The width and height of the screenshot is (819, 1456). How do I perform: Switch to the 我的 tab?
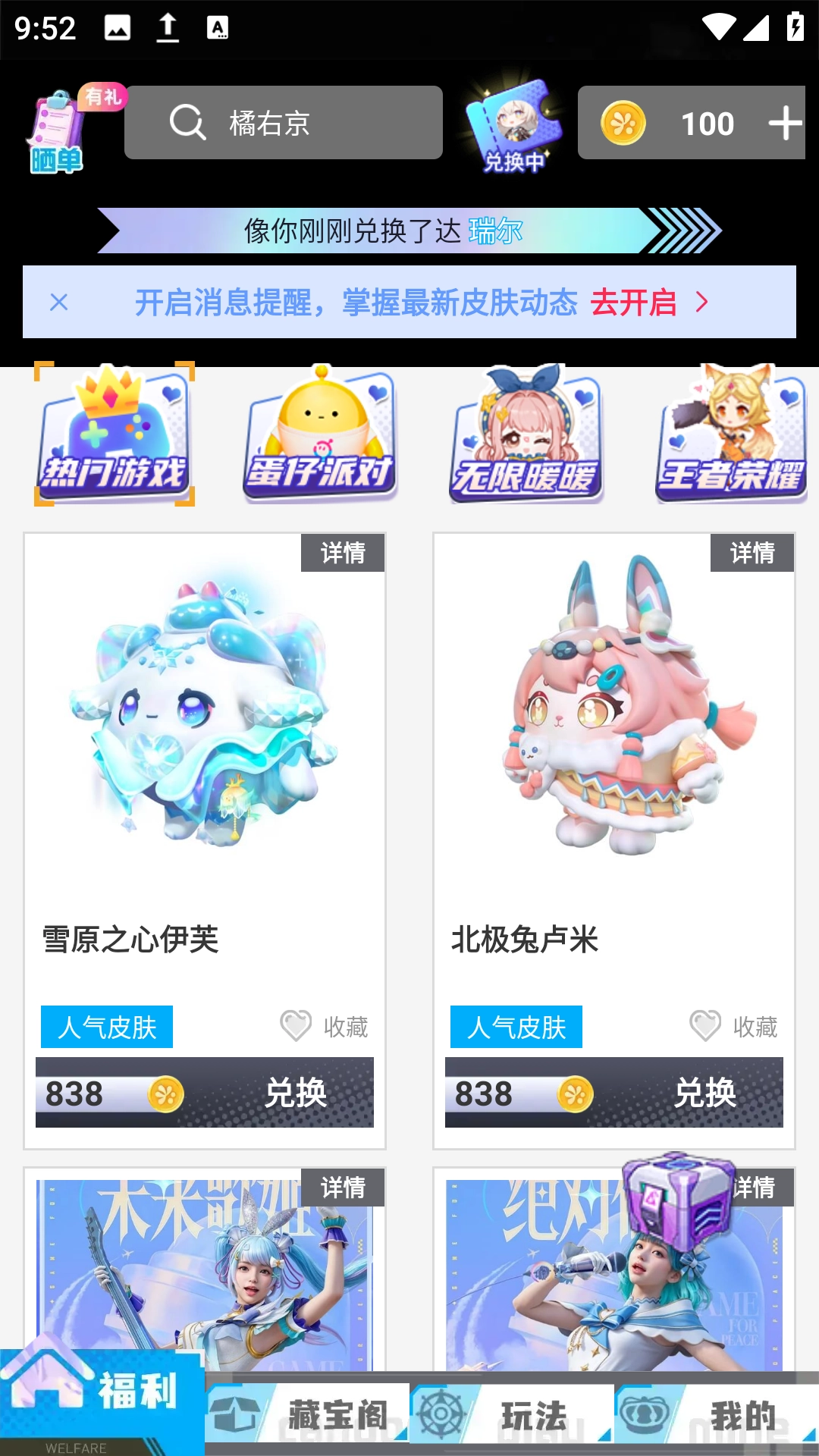717,1414
